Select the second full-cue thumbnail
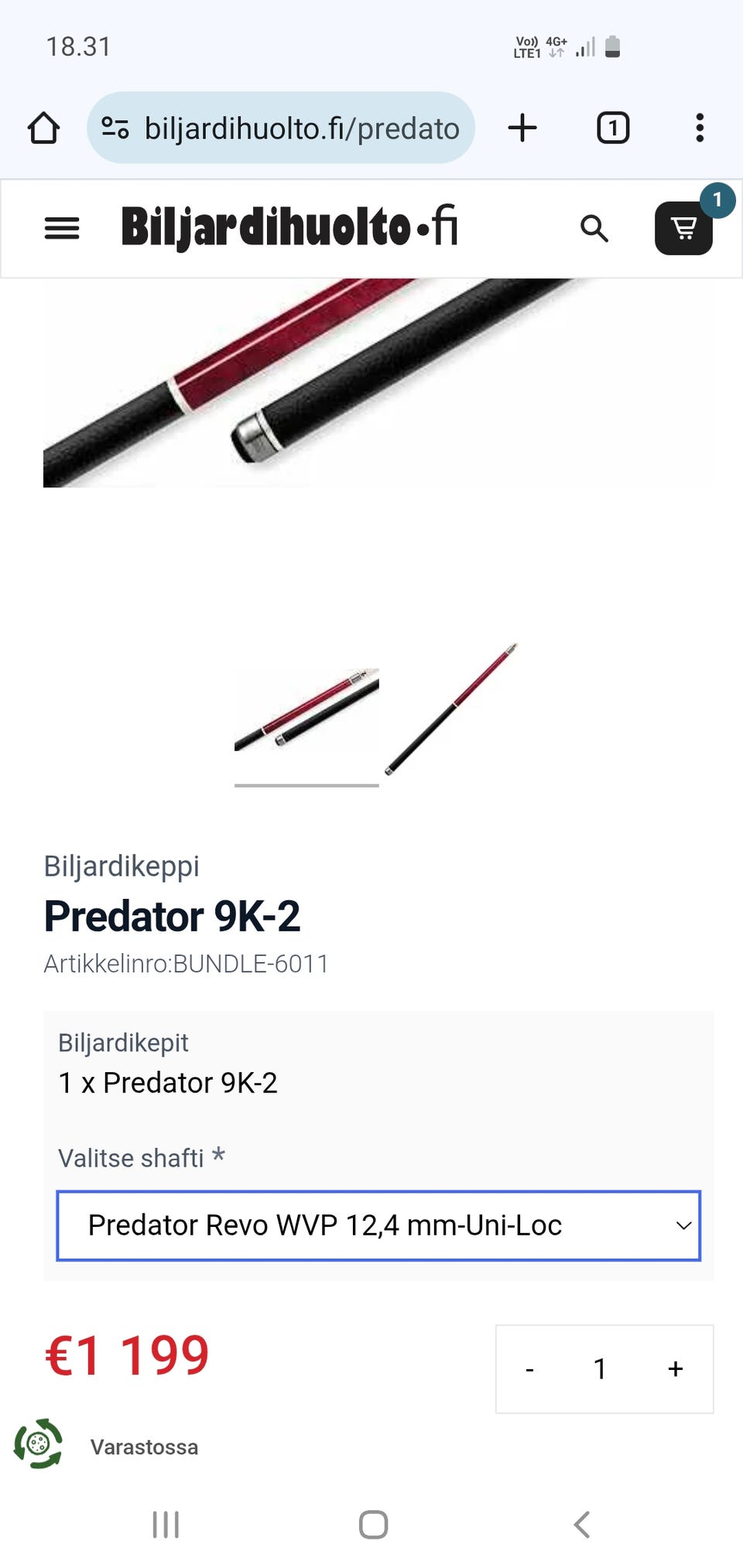Screen dimensions: 743x1568 coord(451,709)
